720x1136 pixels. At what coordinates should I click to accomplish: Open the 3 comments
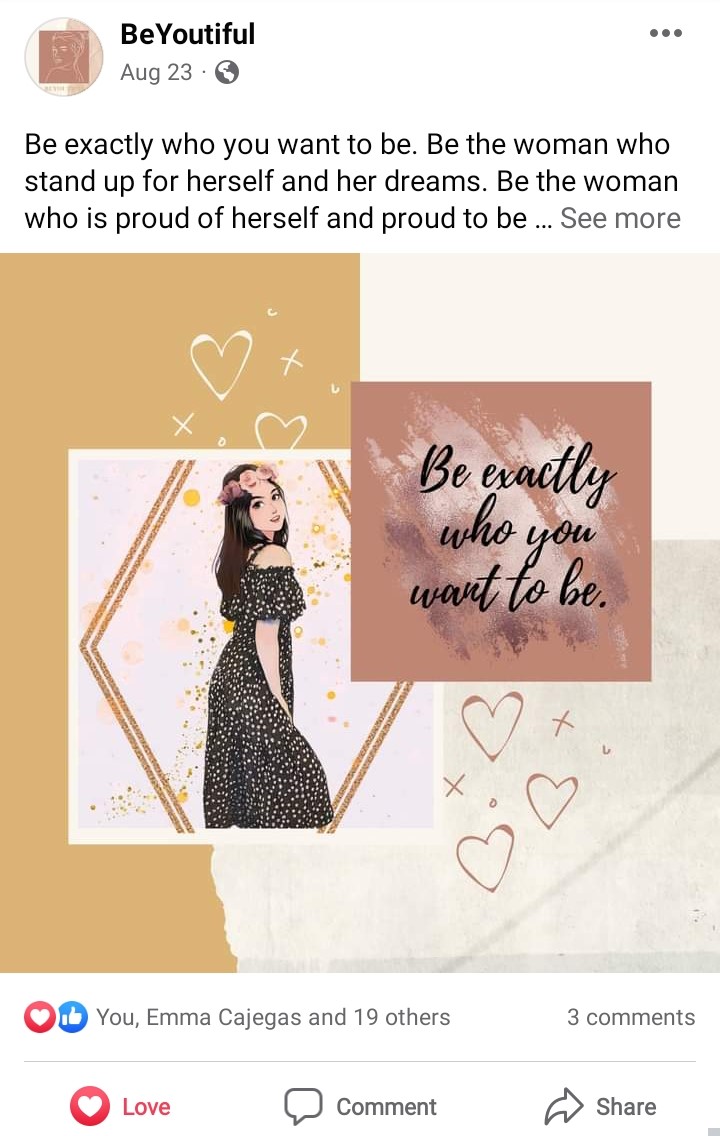(x=630, y=1017)
